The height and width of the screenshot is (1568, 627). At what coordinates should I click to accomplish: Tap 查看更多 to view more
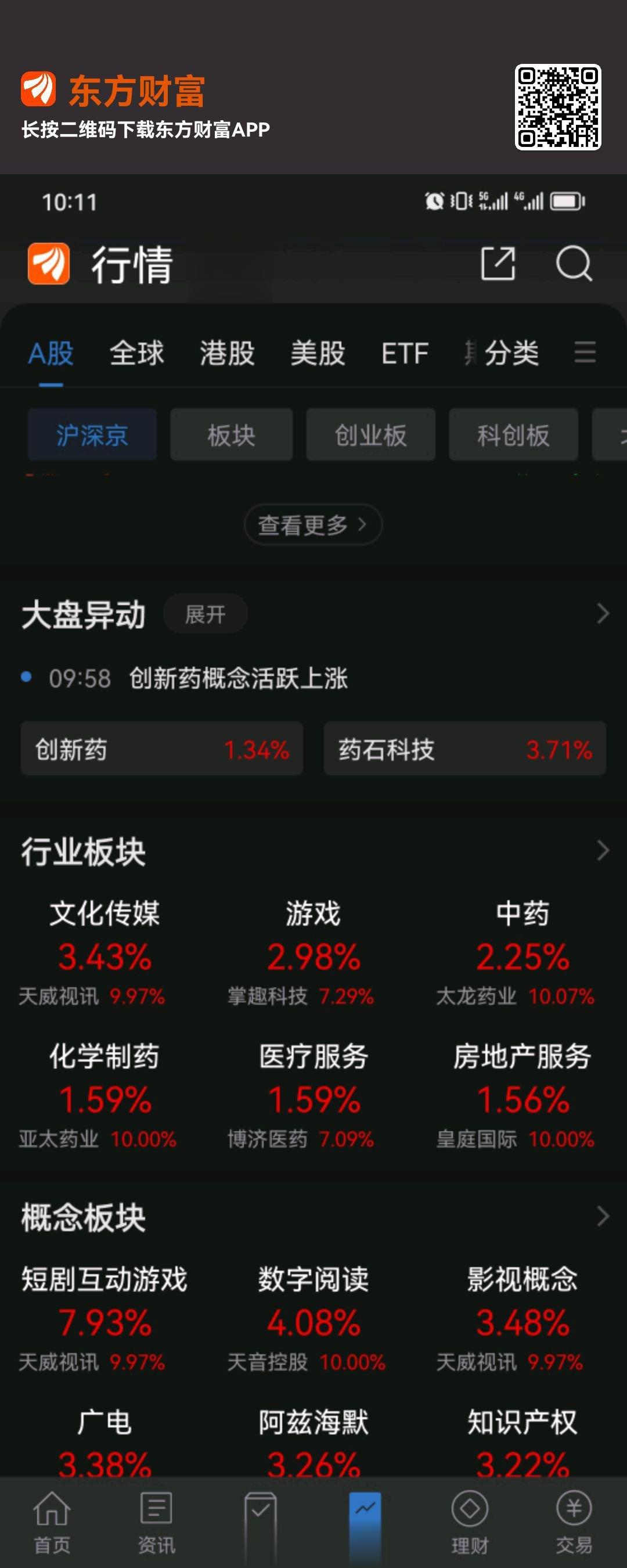pos(312,524)
